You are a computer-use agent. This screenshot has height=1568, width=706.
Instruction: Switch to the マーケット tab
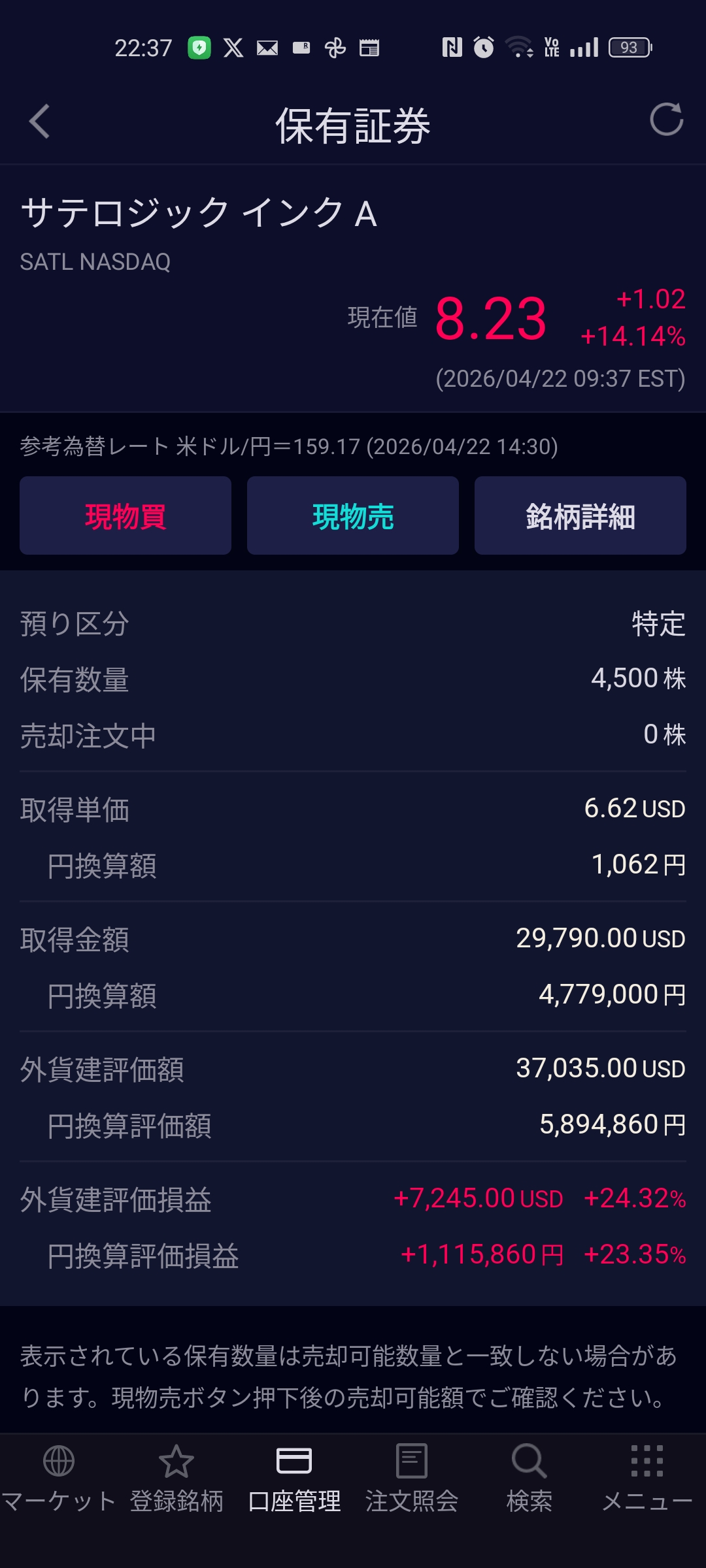tap(59, 1479)
